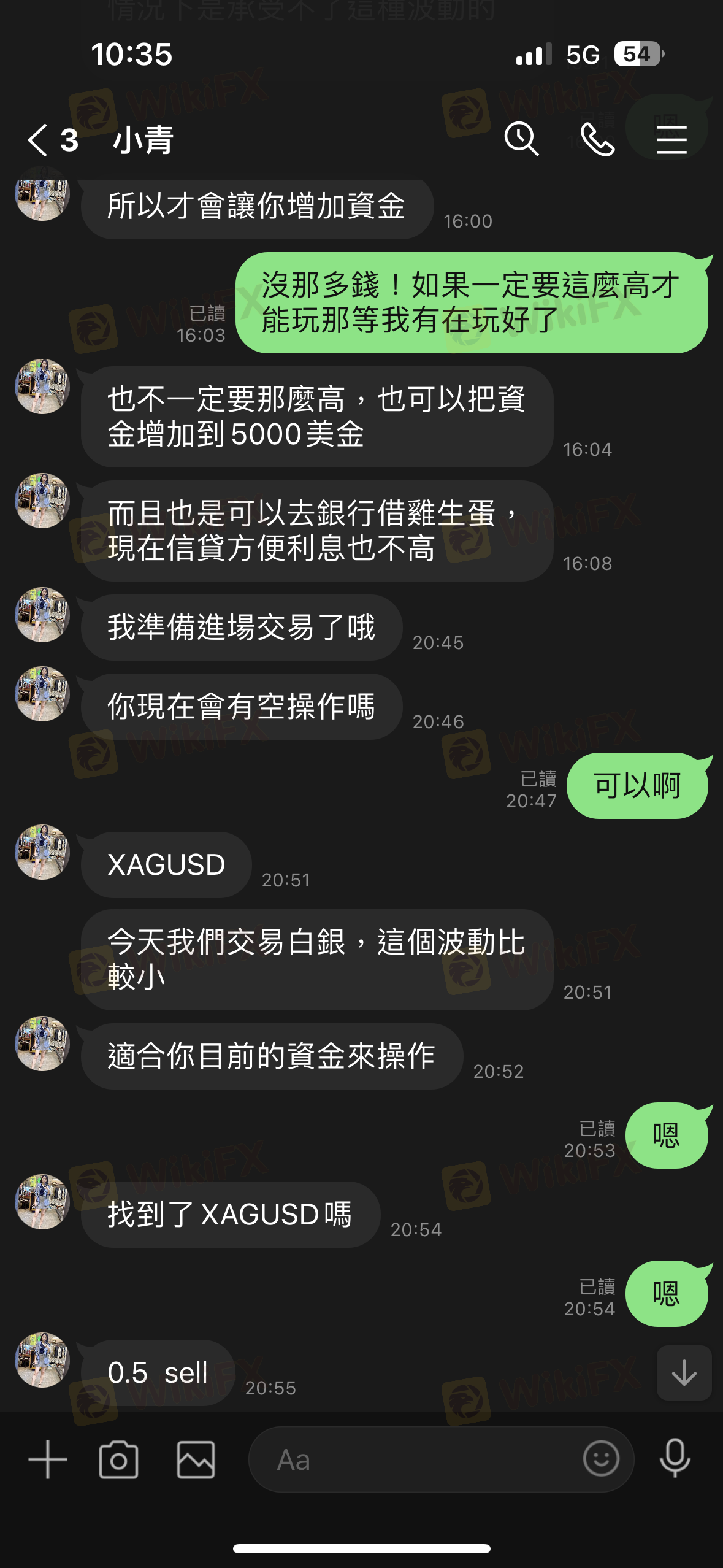The height and width of the screenshot is (1568, 723).
Task: Start a voice call with 小青
Action: (x=597, y=139)
